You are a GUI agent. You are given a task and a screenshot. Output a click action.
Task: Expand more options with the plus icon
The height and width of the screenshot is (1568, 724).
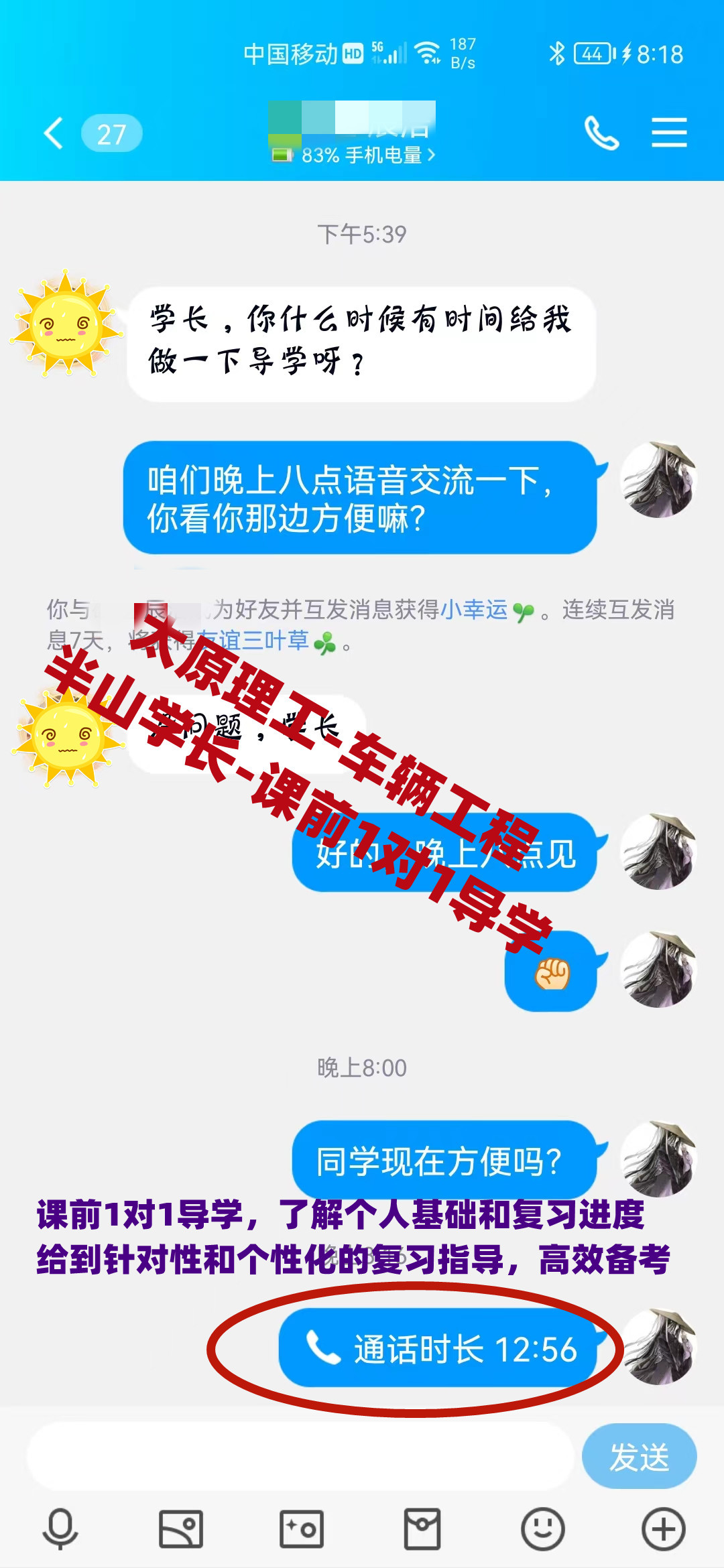click(664, 1530)
